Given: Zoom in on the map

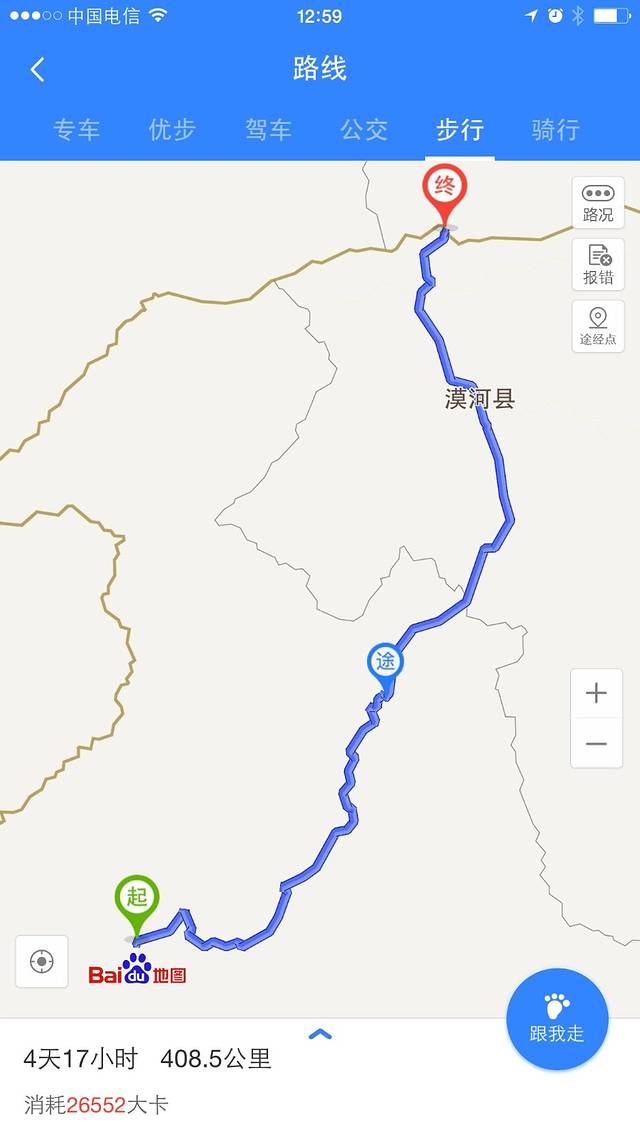Looking at the screenshot, I should (x=597, y=693).
